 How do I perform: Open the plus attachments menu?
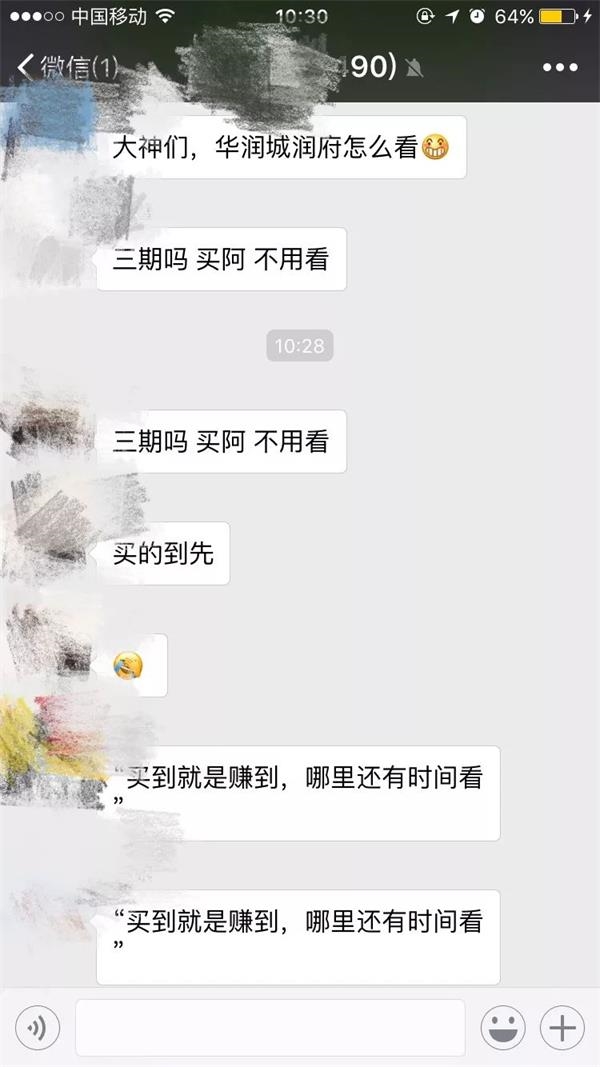pyautogui.click(x=562, y=1027)
